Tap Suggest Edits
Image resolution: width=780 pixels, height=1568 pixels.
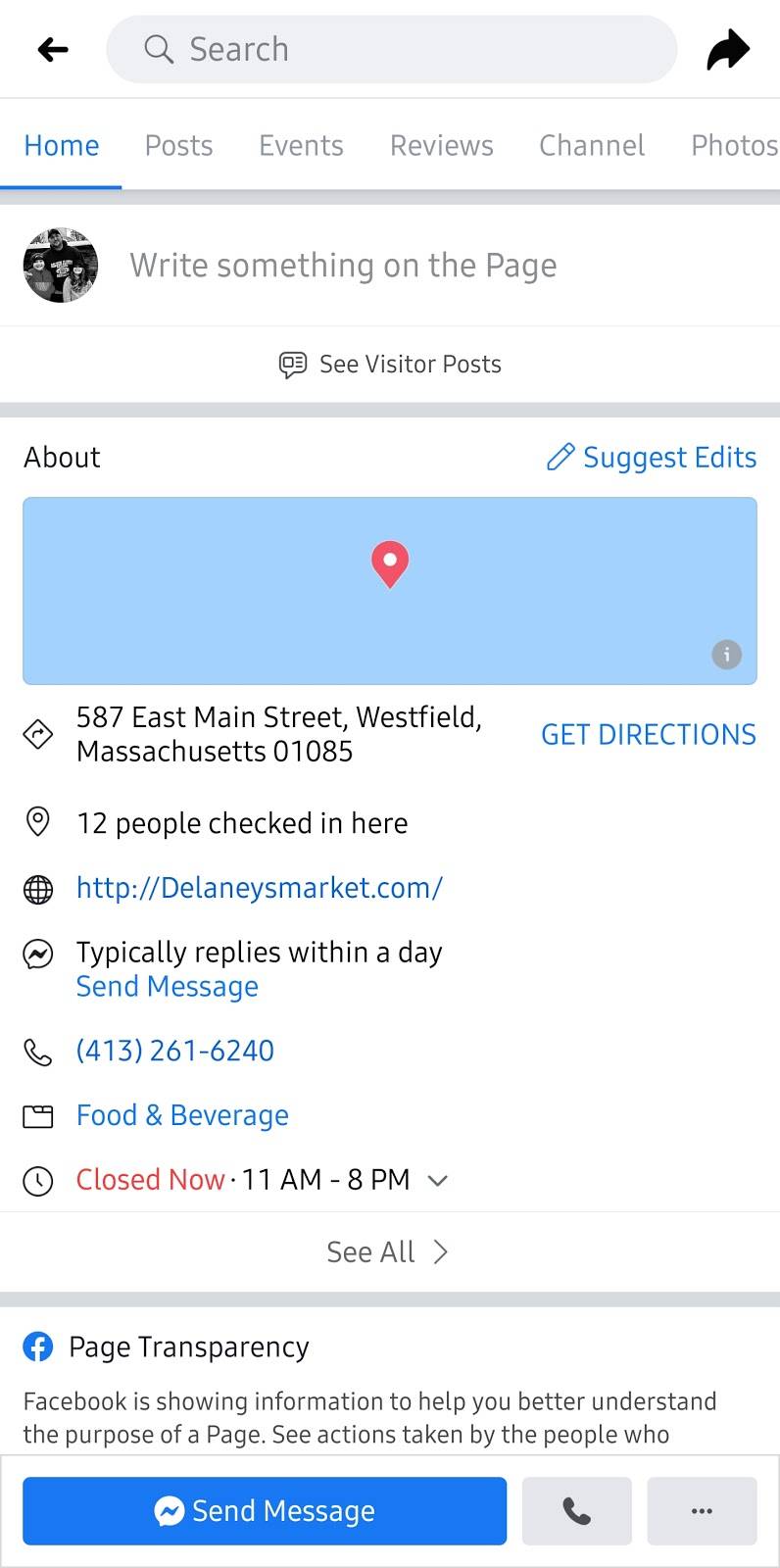tap(652, 458)
